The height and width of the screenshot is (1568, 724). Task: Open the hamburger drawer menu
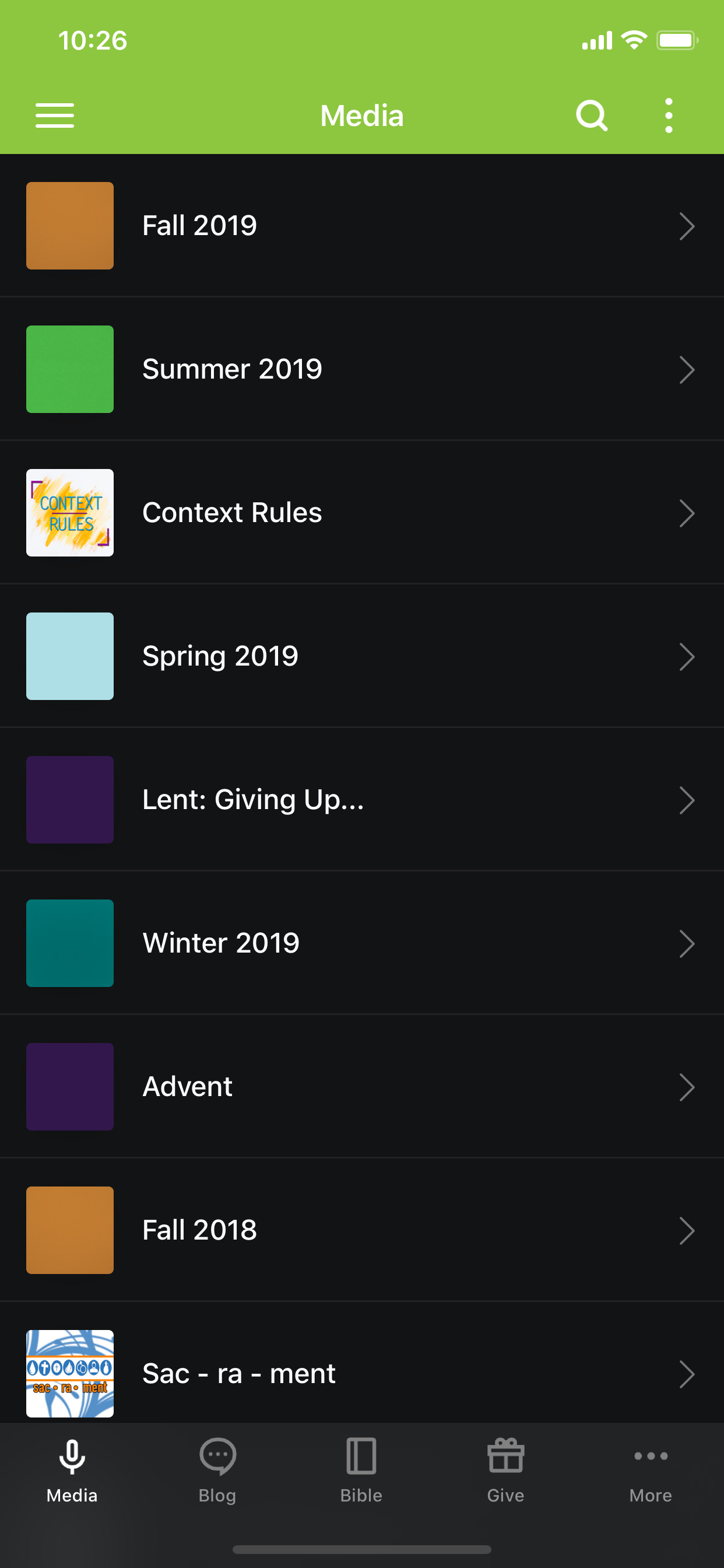55,115
